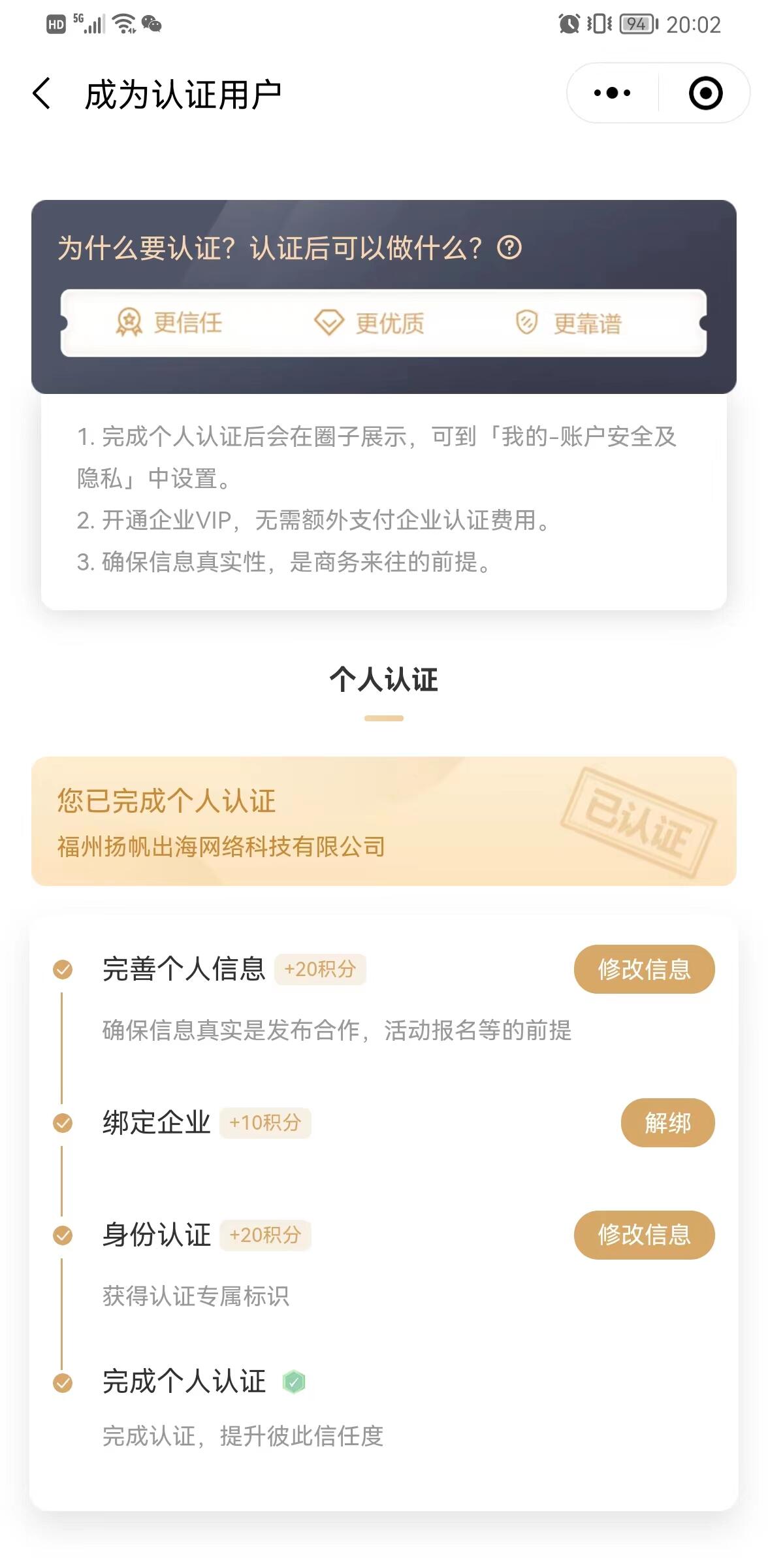Tap 修改信息 next to 完善个人信息
The image size is (768, 1568).
point(643,970)
